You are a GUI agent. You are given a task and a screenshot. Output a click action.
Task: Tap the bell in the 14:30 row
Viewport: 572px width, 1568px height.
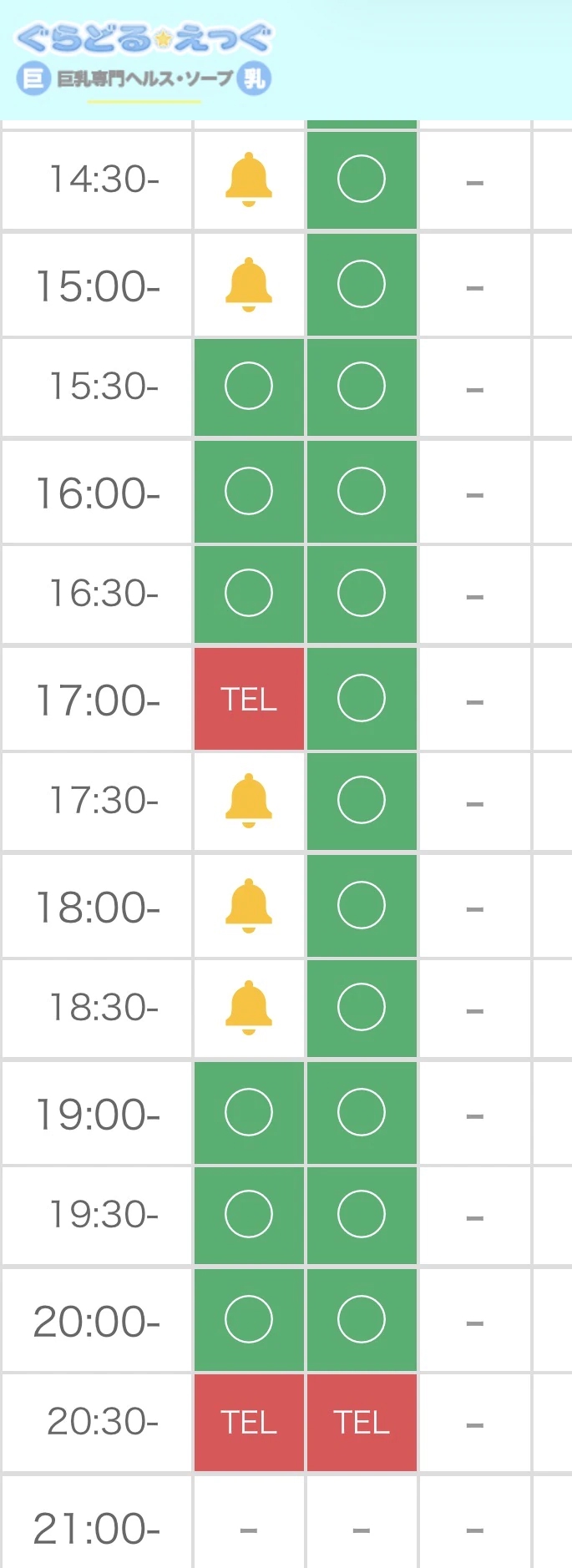(249, 179)
